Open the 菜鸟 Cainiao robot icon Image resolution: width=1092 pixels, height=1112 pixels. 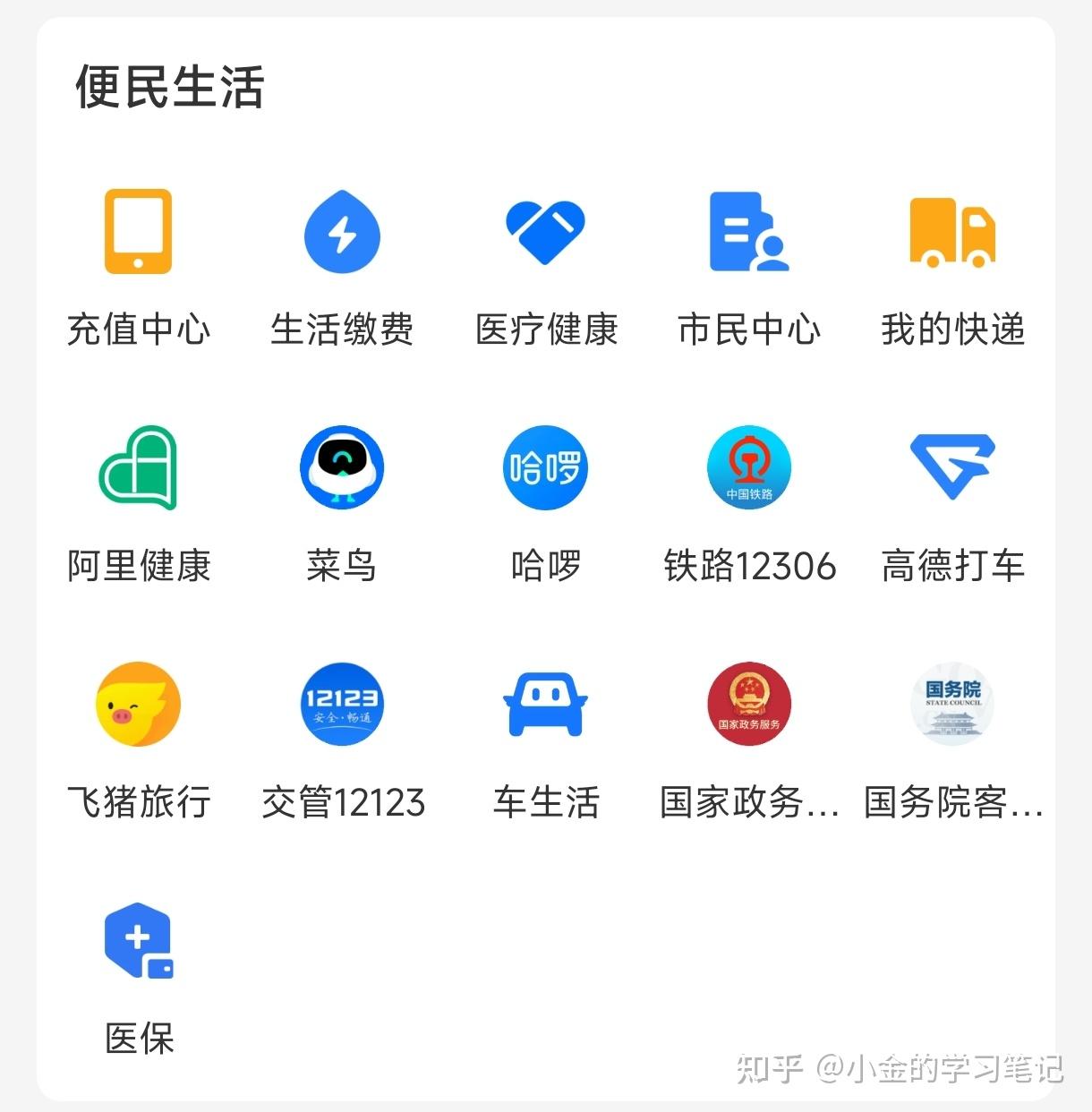[x=341, y=468]
